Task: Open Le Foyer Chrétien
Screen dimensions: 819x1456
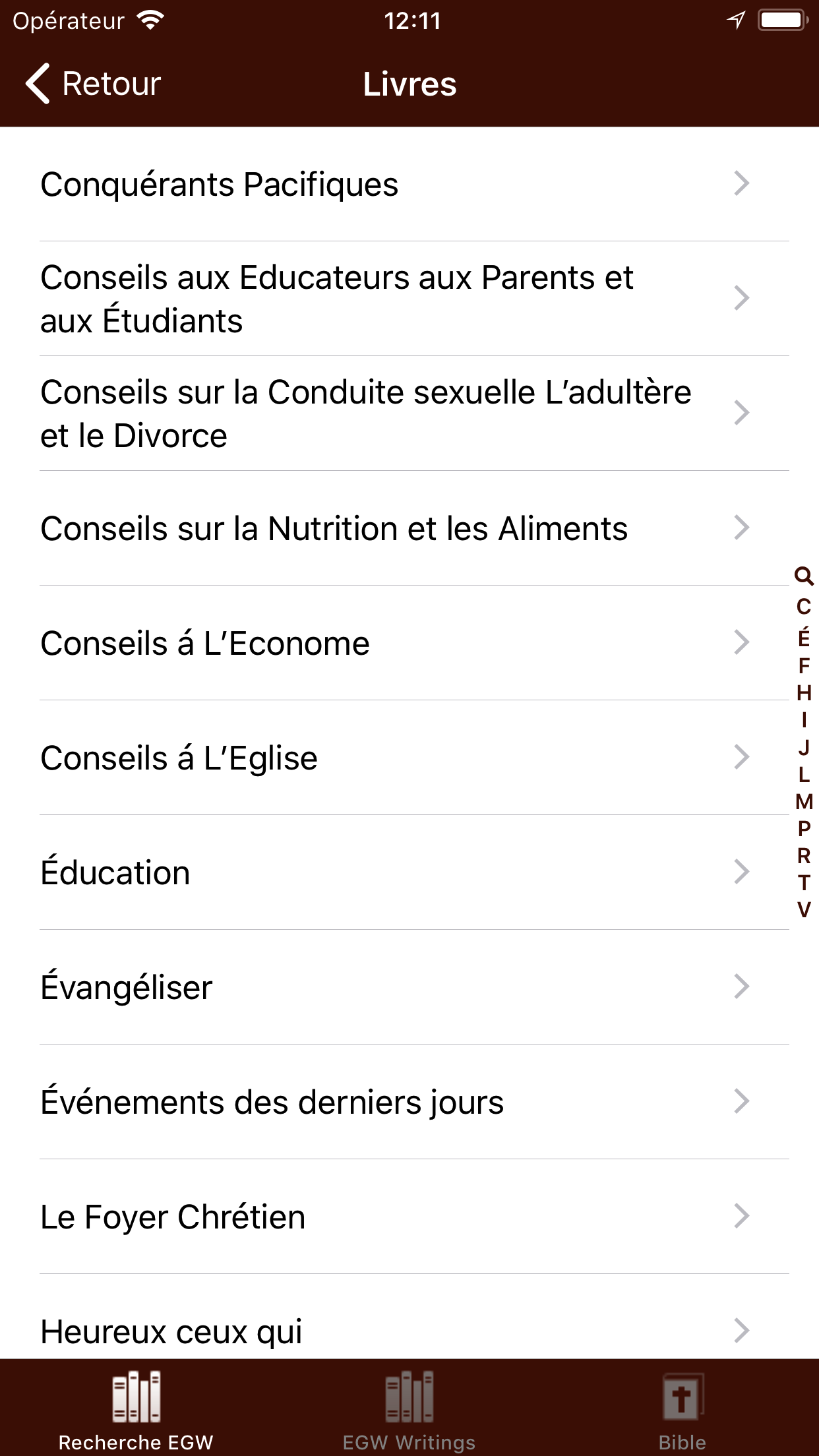Action: tap(173, 1217)
